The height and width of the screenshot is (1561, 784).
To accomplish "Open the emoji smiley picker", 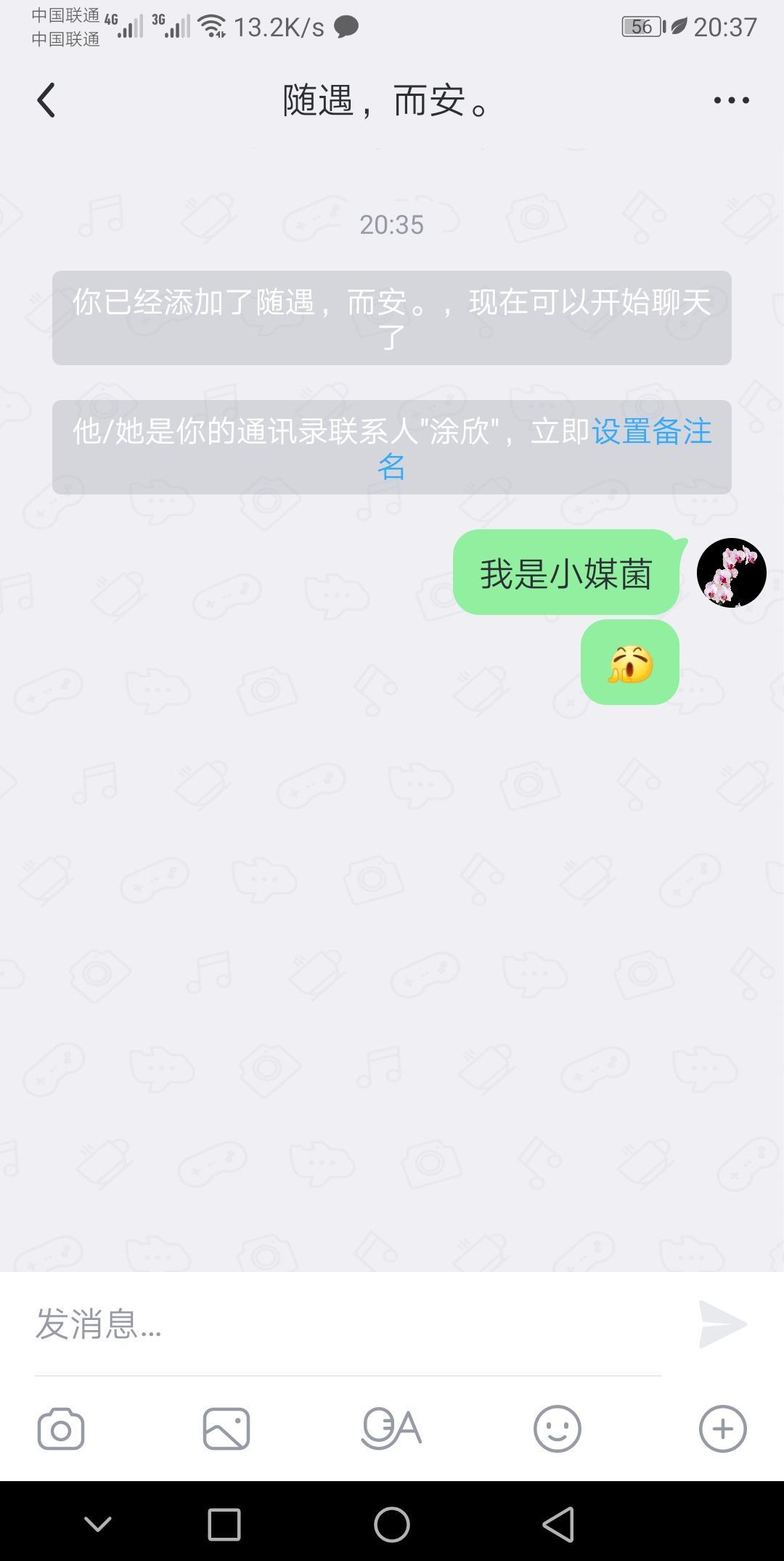I will 558,1429.
